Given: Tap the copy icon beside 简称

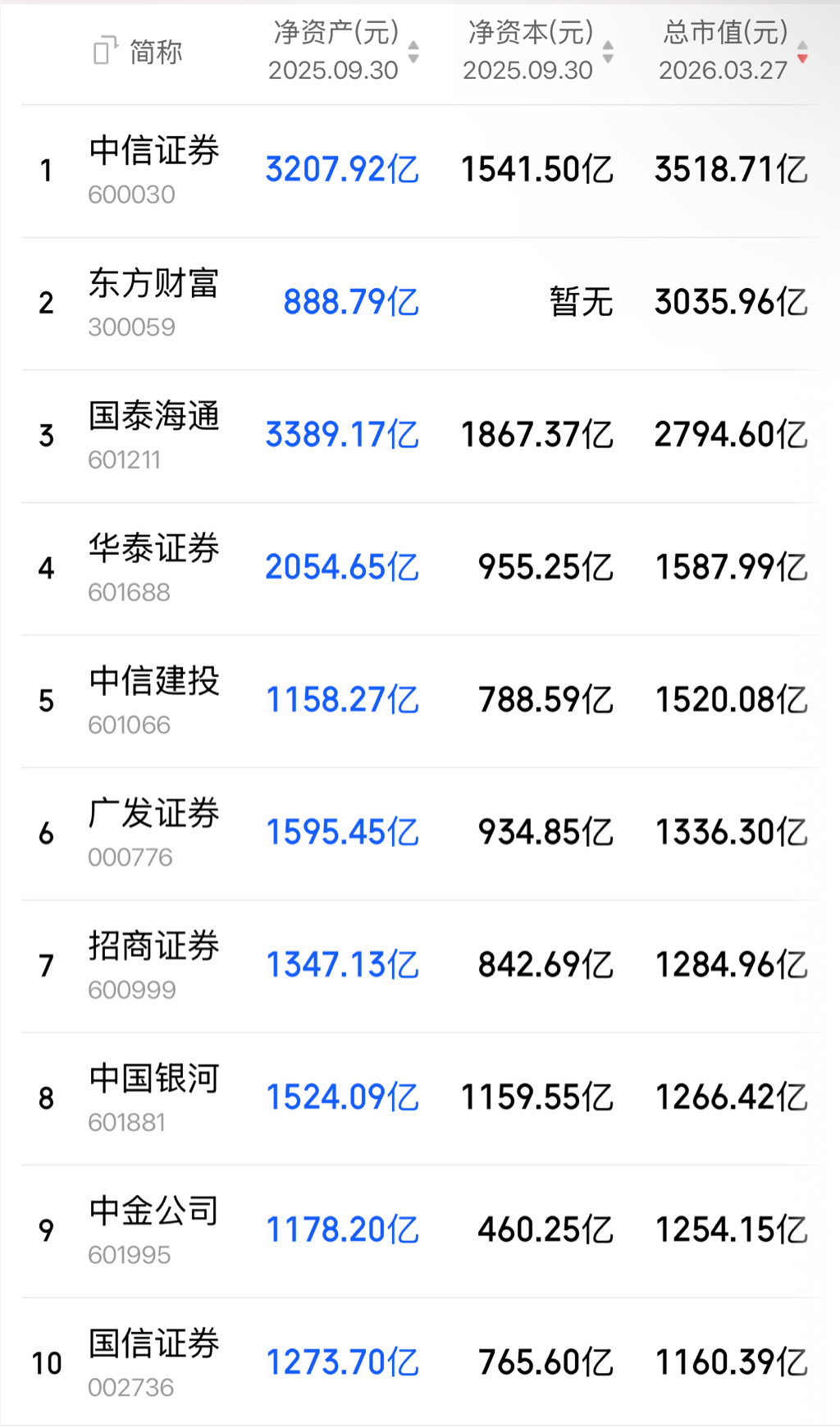Looking at the screenshot, I should 105,51.
